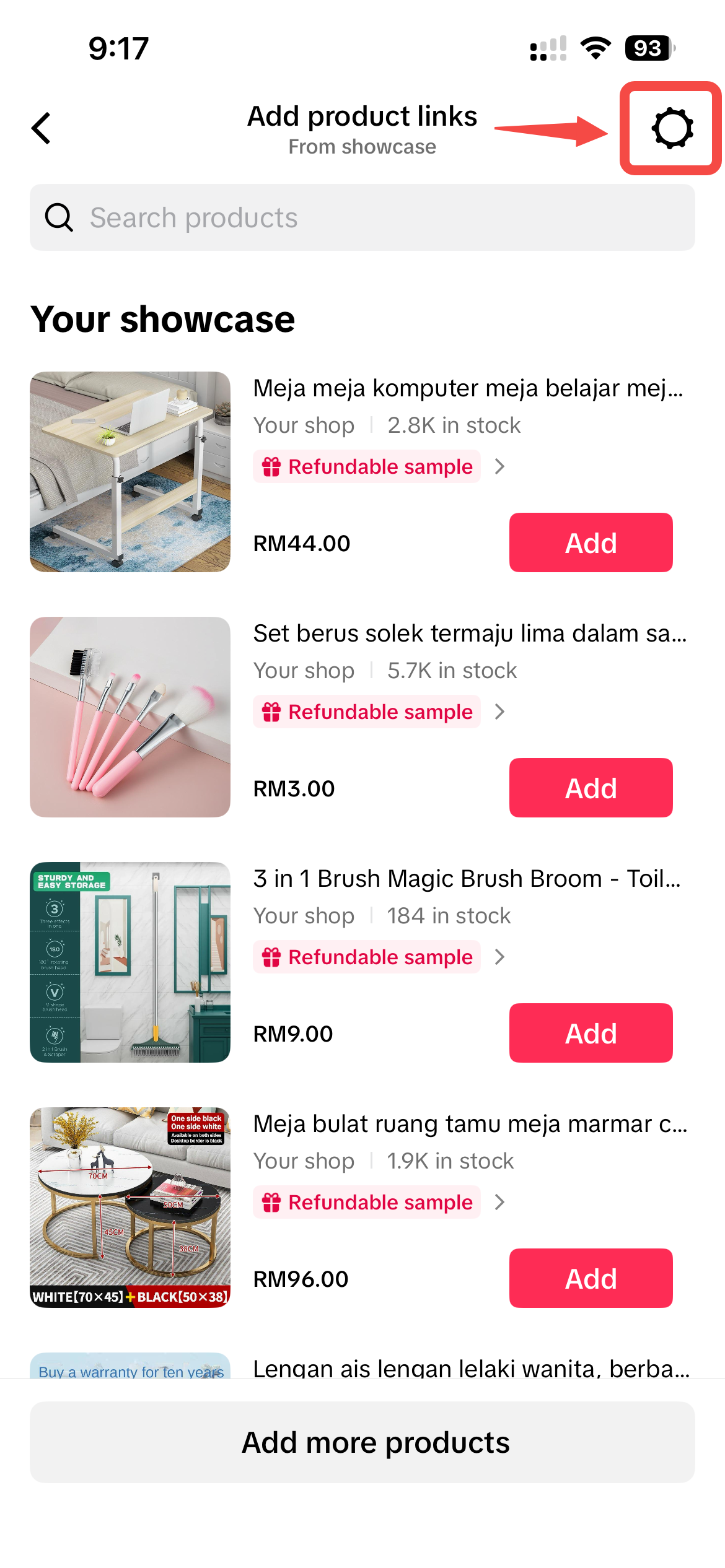Add the Meja bulat ruang tamu product
This screenshot has height=1568, width=725.
point(590,1278)
